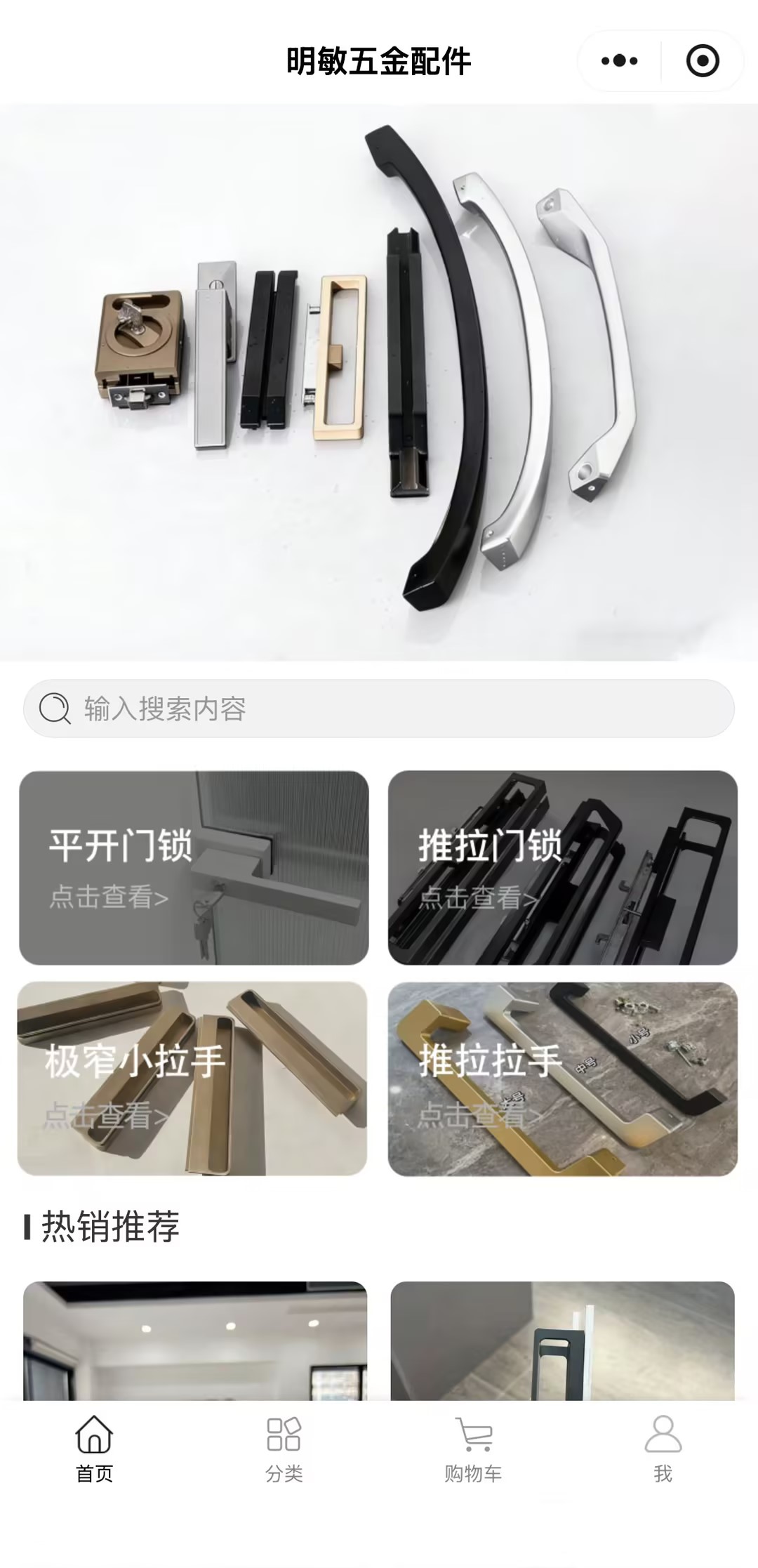The width and height of the screenshot is (758, 1568).
Task: View the 极窄小拉手 category
Action: (192, 1079)
